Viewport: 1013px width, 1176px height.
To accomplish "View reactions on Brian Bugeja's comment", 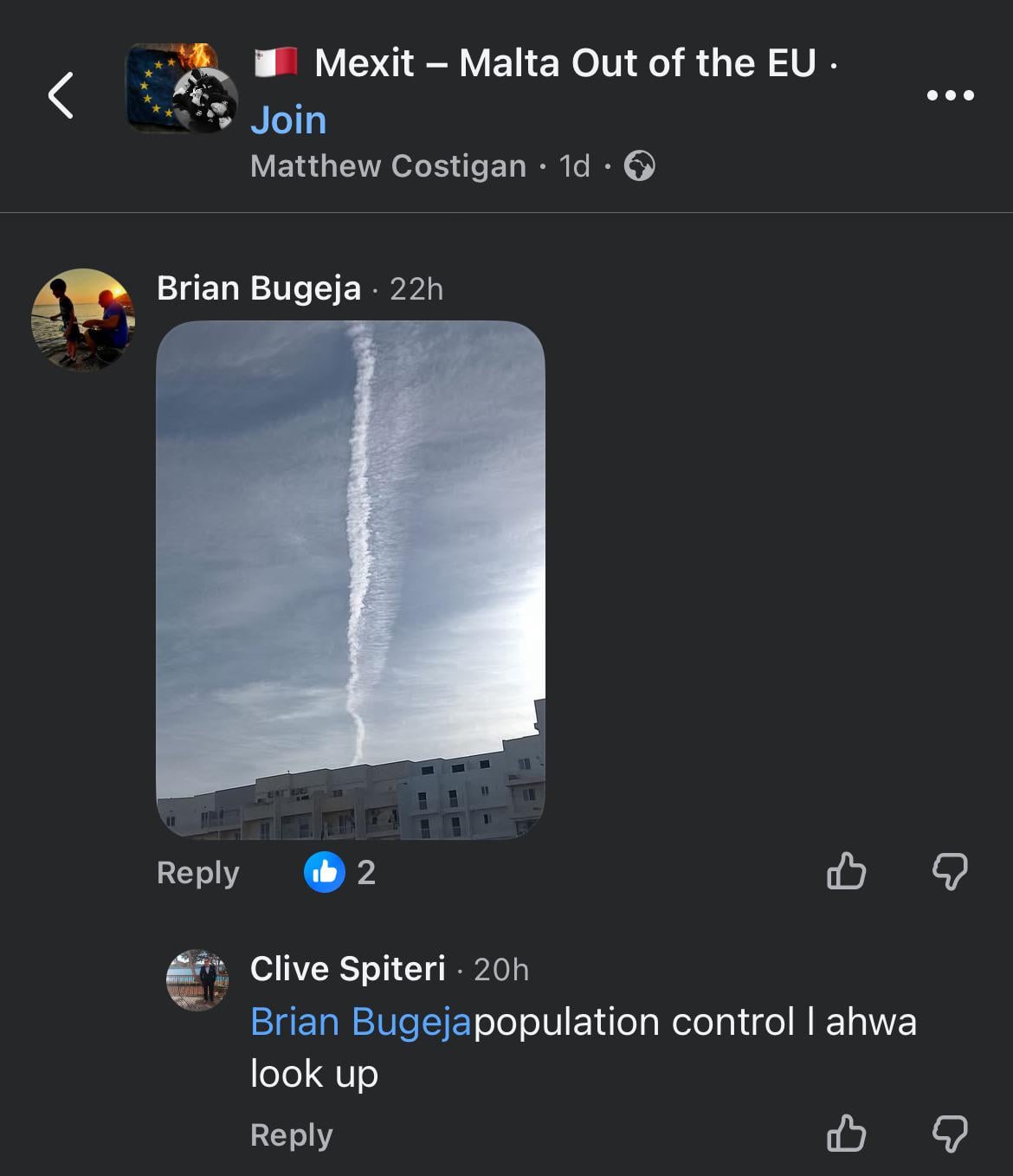I will point(340,872).
